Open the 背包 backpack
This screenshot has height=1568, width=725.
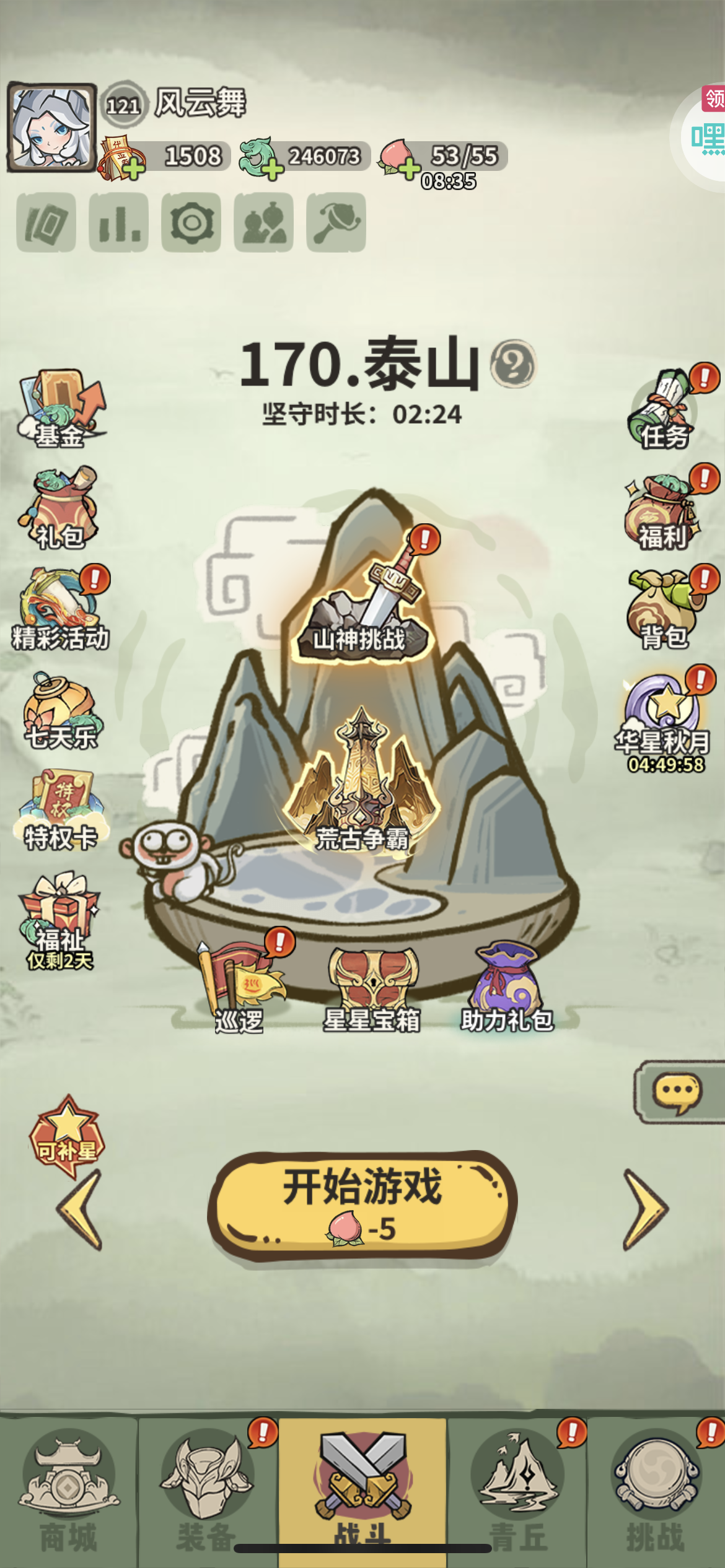(662, 610)
